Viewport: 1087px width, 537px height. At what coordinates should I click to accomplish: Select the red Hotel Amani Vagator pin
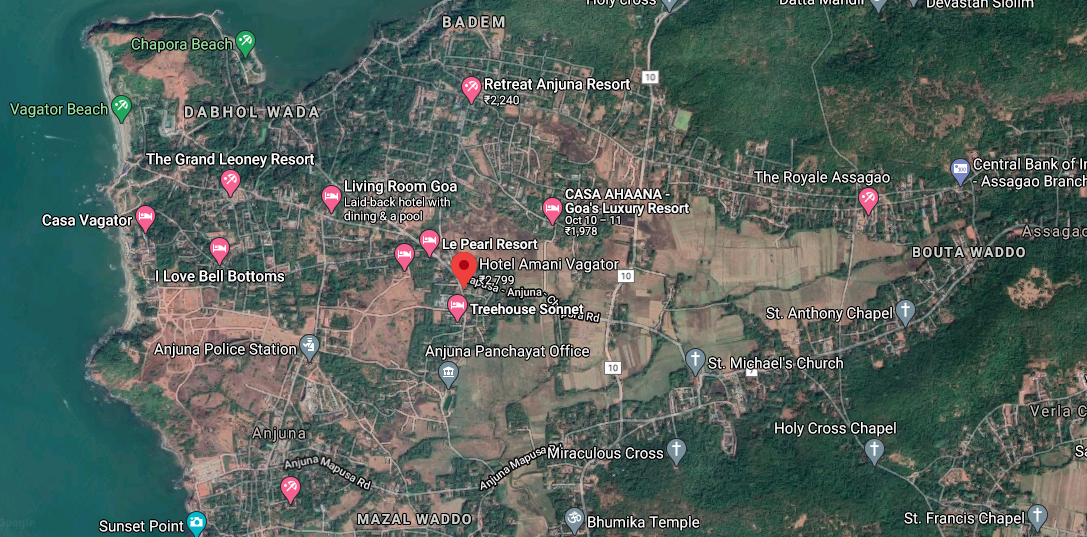coord(463,267)
